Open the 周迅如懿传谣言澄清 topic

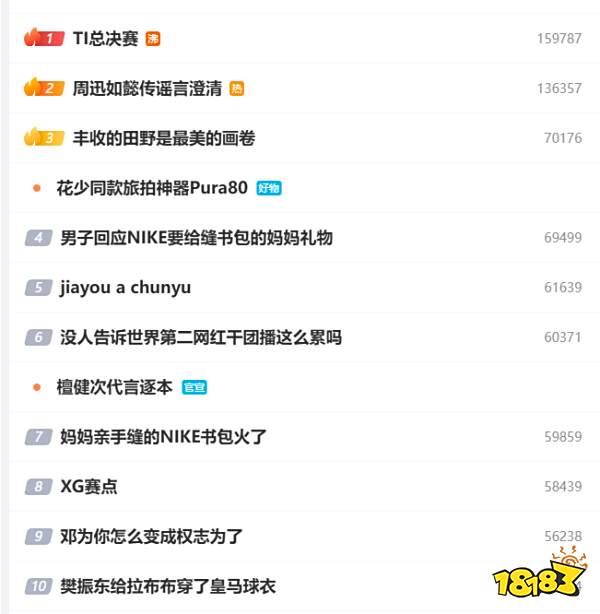[147, 88]
